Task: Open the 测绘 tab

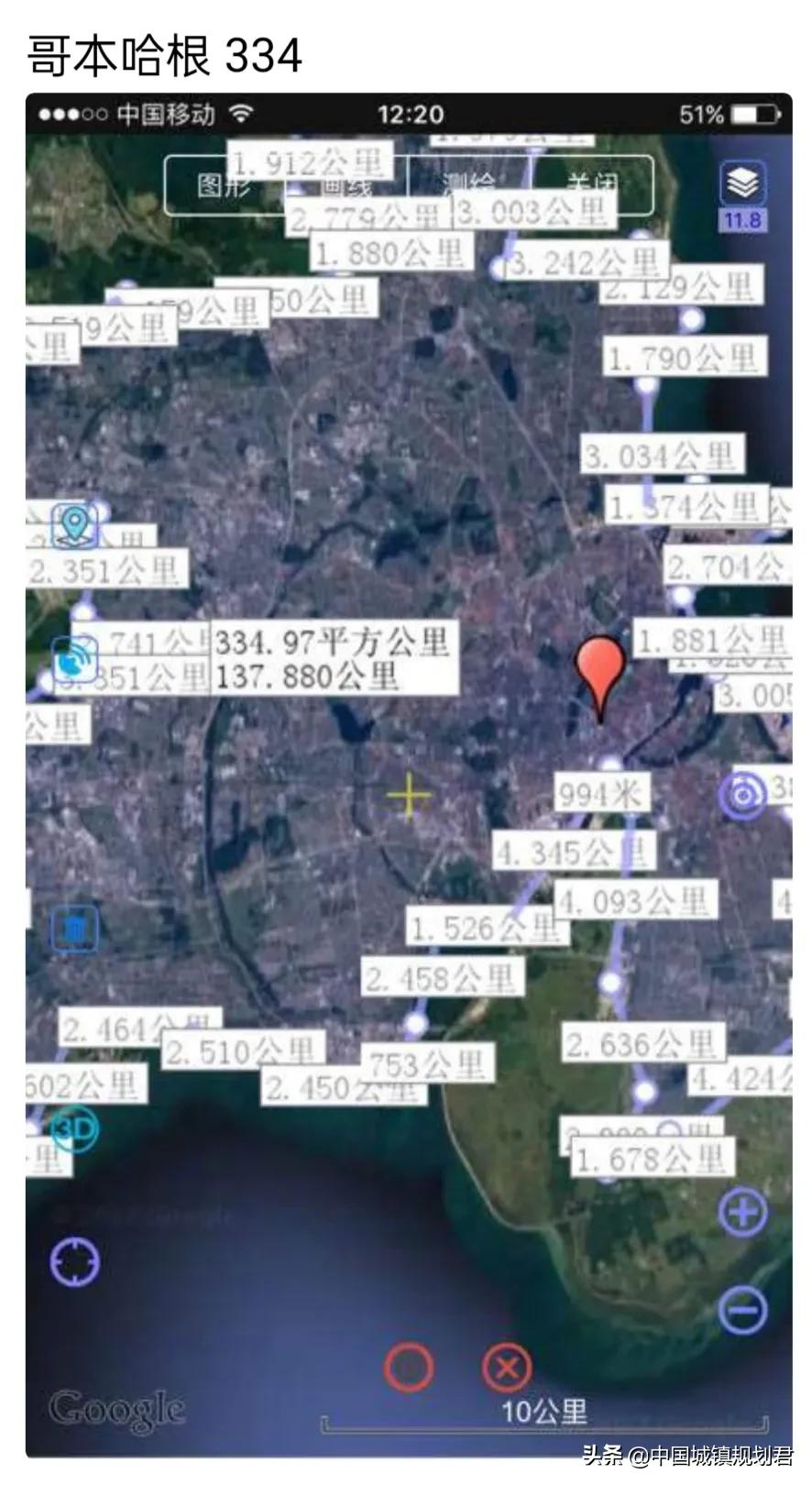Action: coord(468,185)
